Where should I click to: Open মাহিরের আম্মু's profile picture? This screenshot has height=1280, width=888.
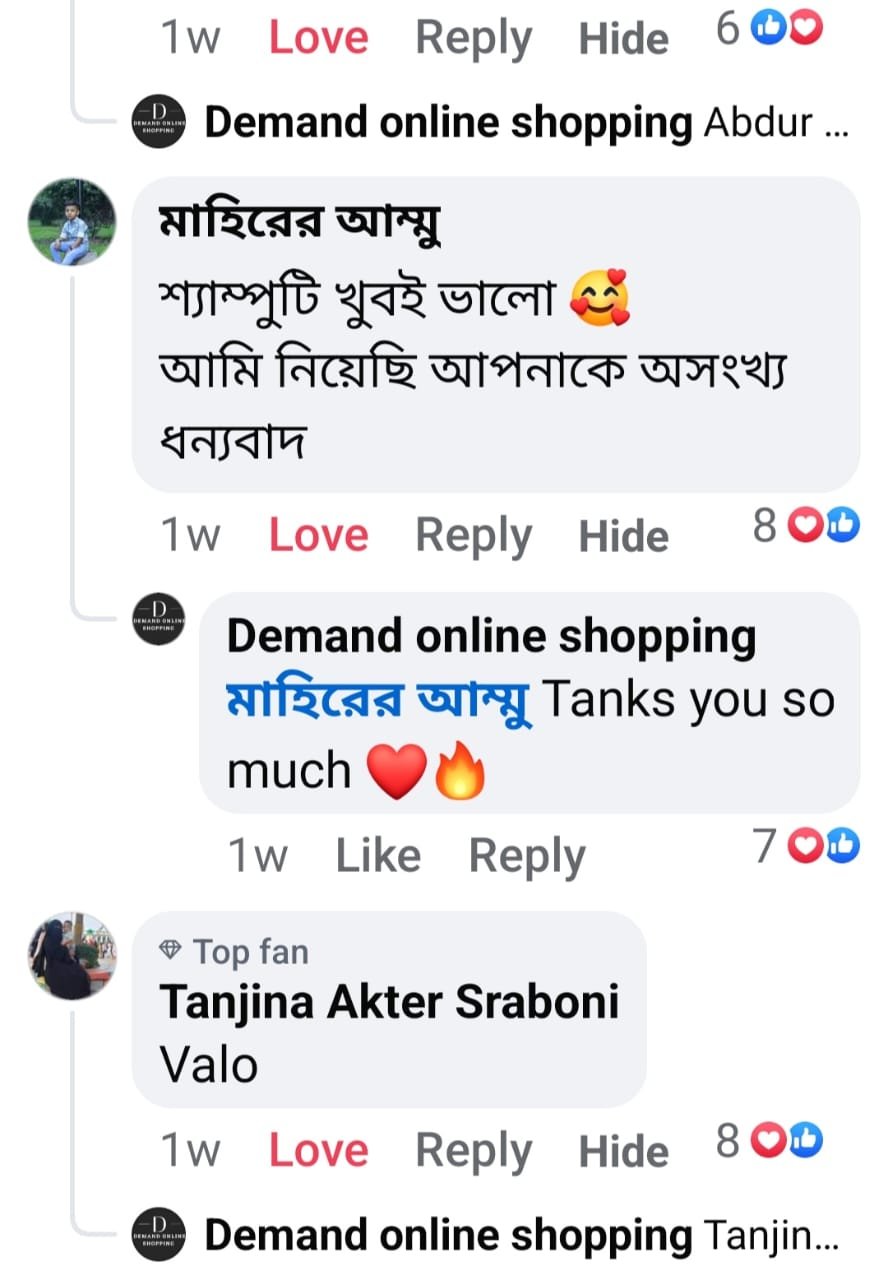click(x=71, y=222)
